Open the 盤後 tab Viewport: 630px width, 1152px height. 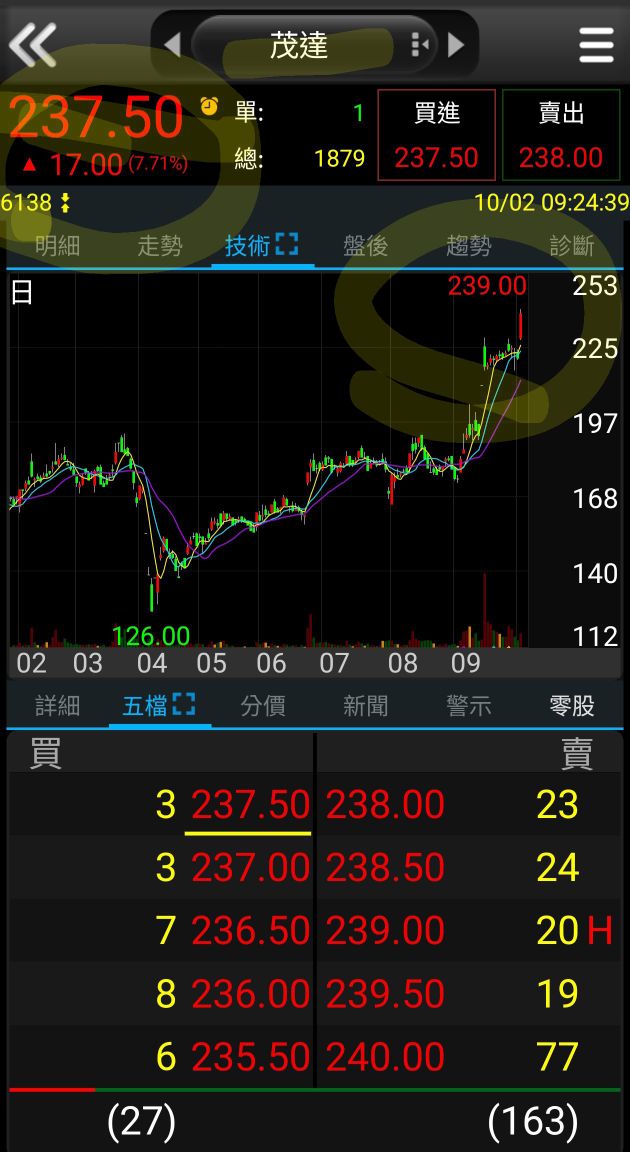click(x=365, y=246)
